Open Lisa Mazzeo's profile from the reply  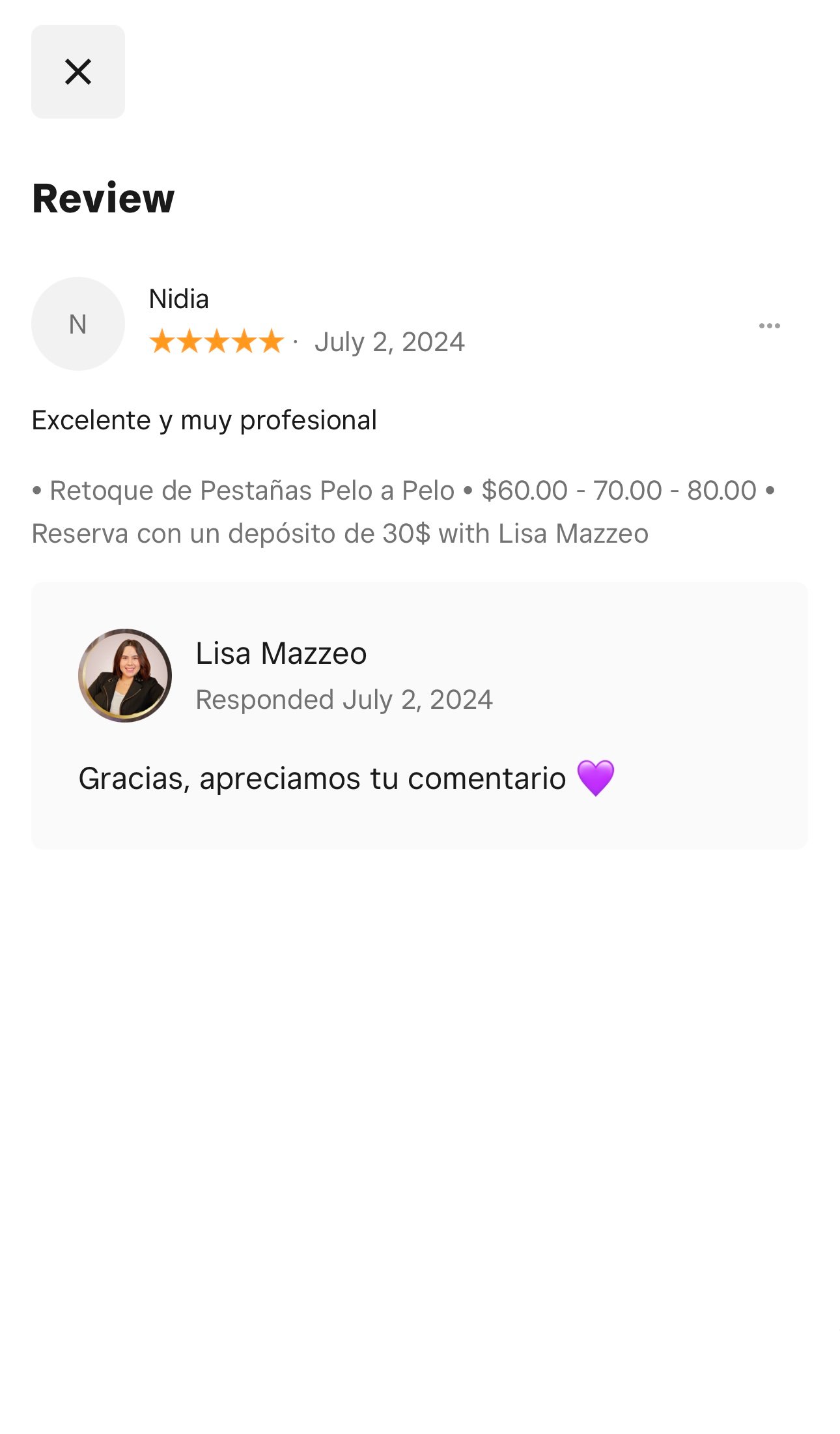pyautogui.click(x=281, y=653)
